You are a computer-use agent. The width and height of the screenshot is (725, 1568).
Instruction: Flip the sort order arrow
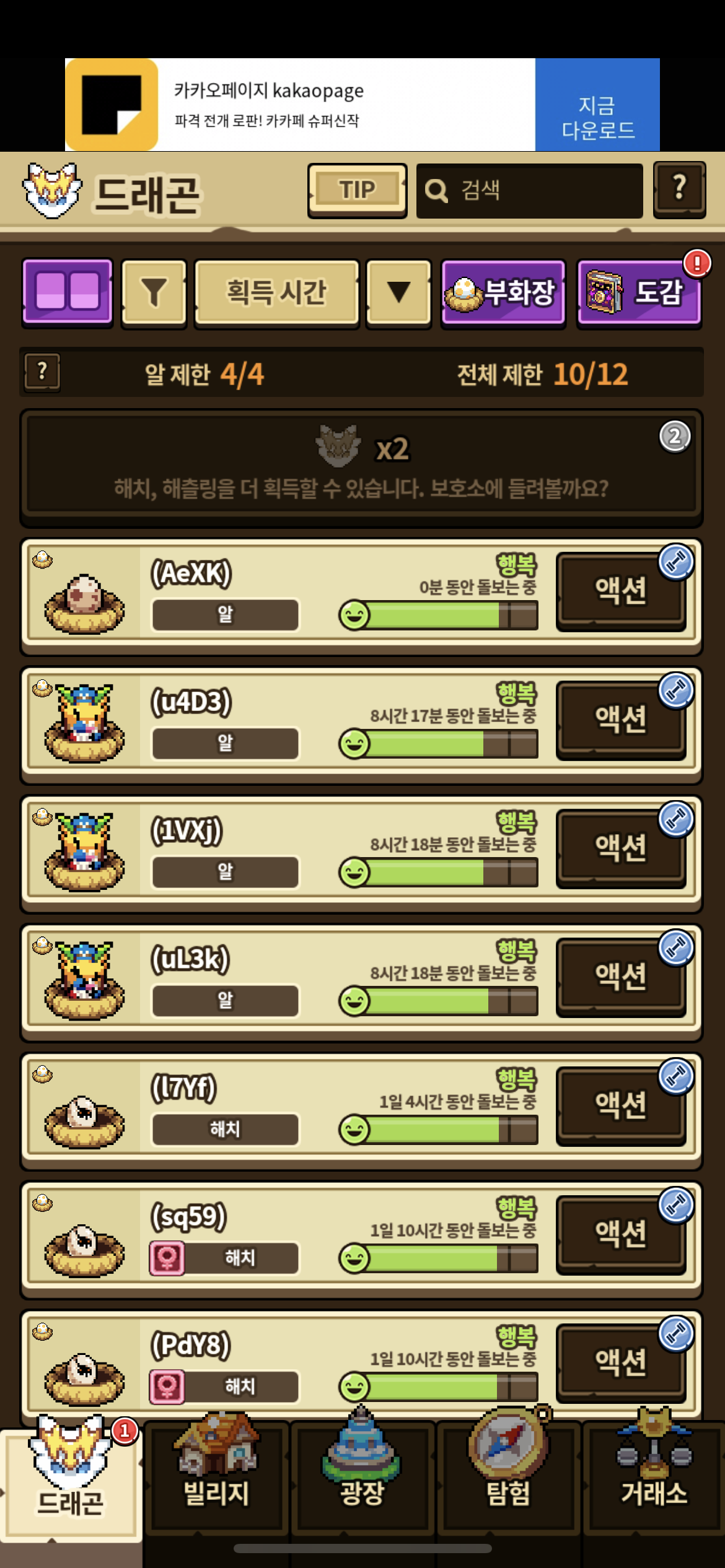(x=398, y=292)
